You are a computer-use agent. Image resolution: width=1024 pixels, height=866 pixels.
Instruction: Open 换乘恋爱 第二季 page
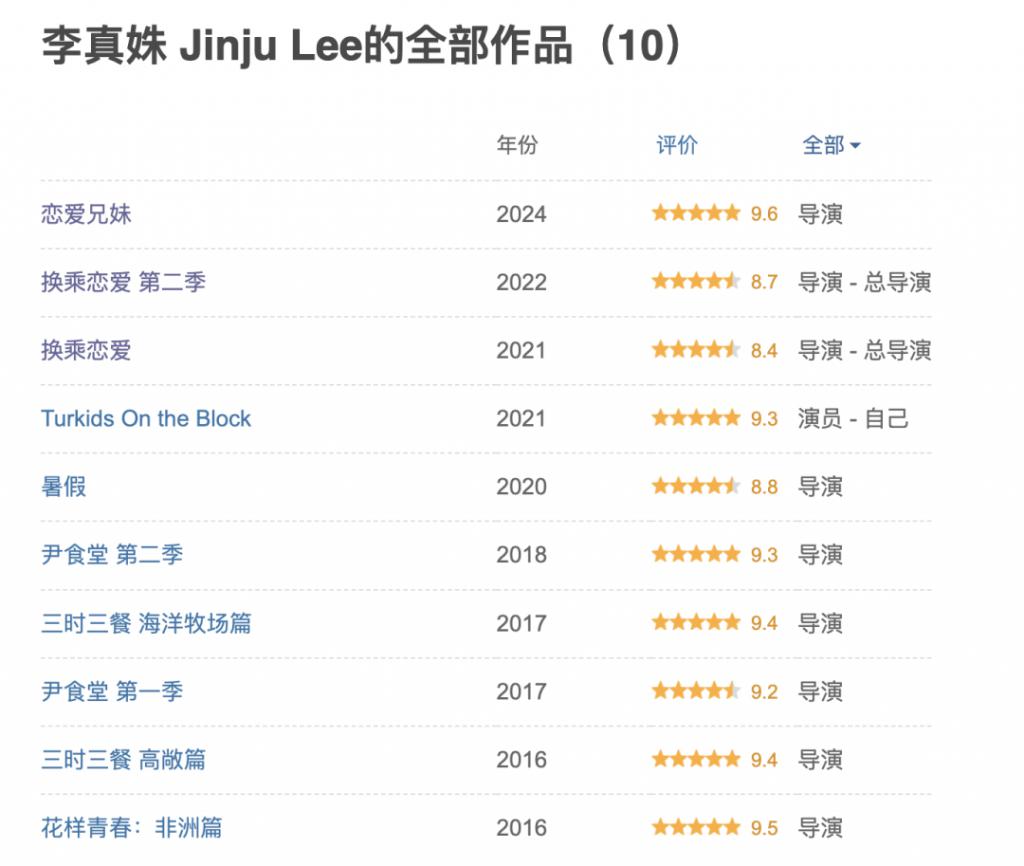(x=123, y=282)
